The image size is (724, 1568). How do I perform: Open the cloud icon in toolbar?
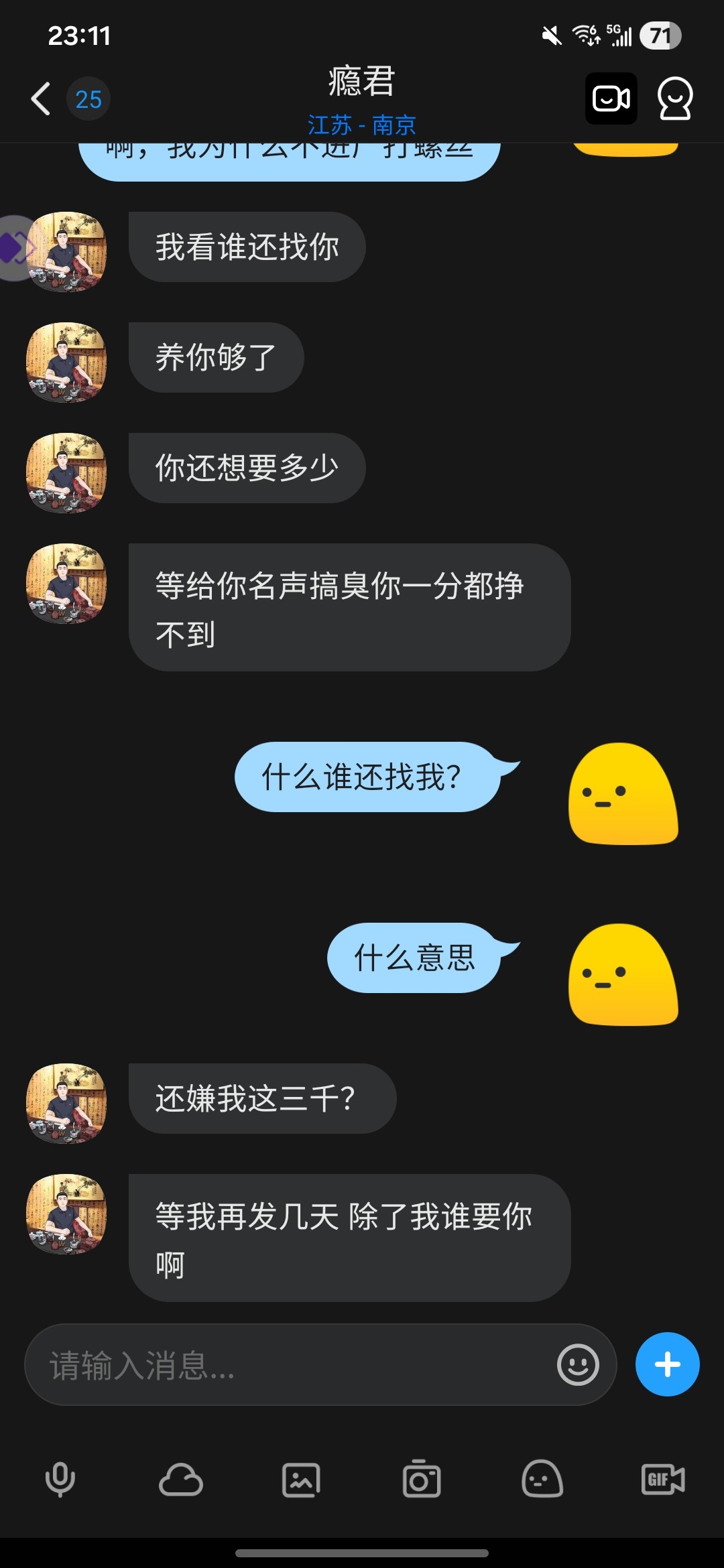tap(180, 1480)
